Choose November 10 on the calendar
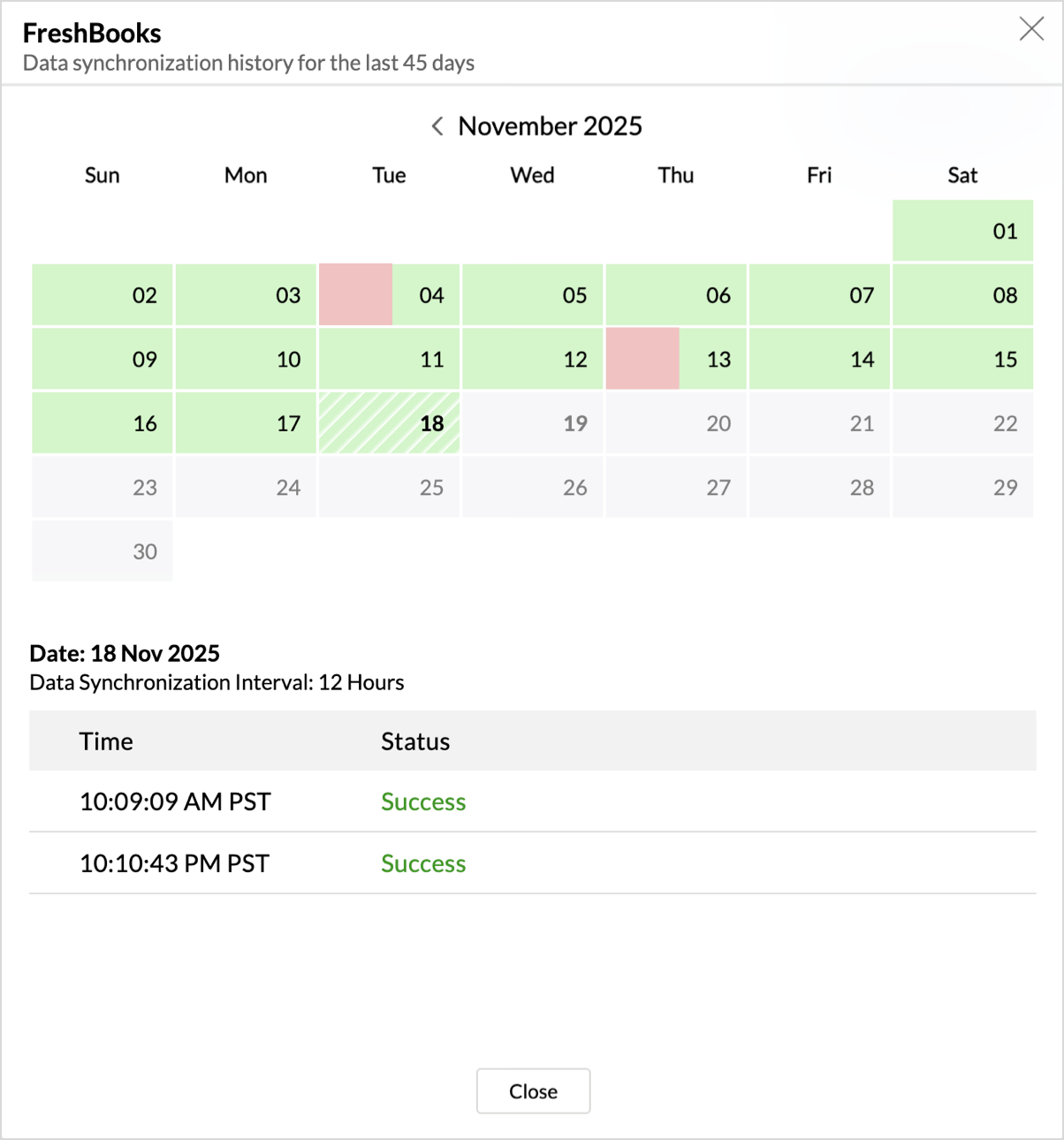Screen dimensions: 1064x1140 coord(246,359)
